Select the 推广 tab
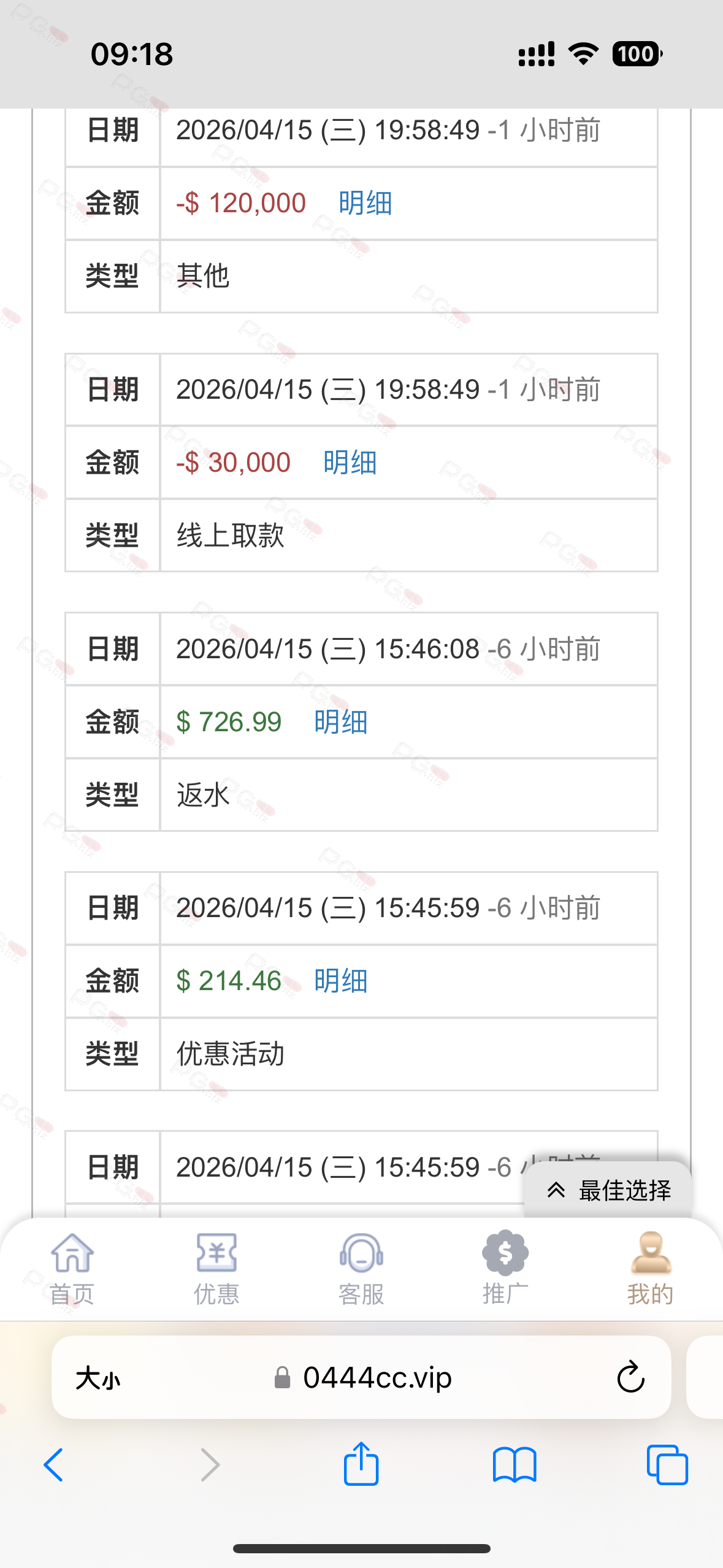Image resolution: width=723 pixels, height=1568 pixels. pyautogui.click(x=505, y=1269)
